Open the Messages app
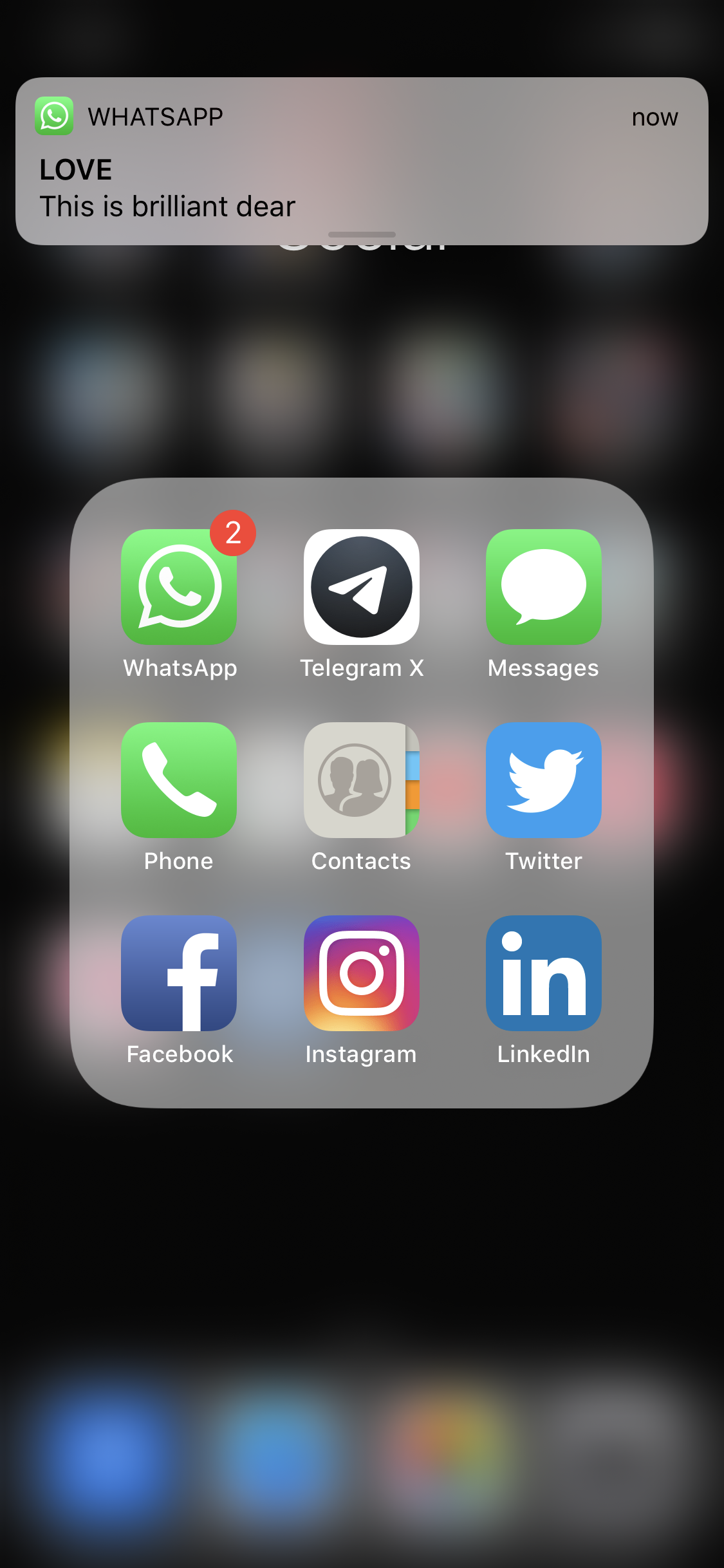 click(544, 587)
